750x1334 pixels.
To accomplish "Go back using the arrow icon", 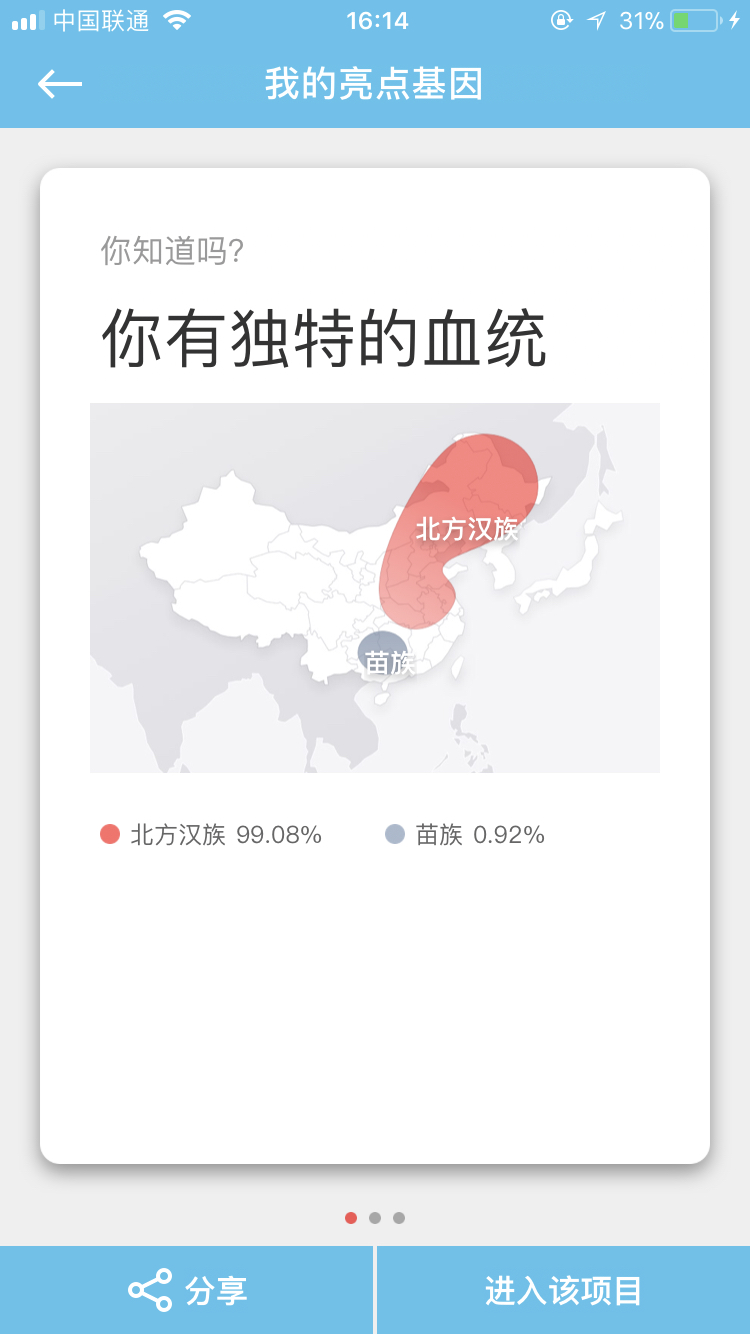I will [60, 84].
